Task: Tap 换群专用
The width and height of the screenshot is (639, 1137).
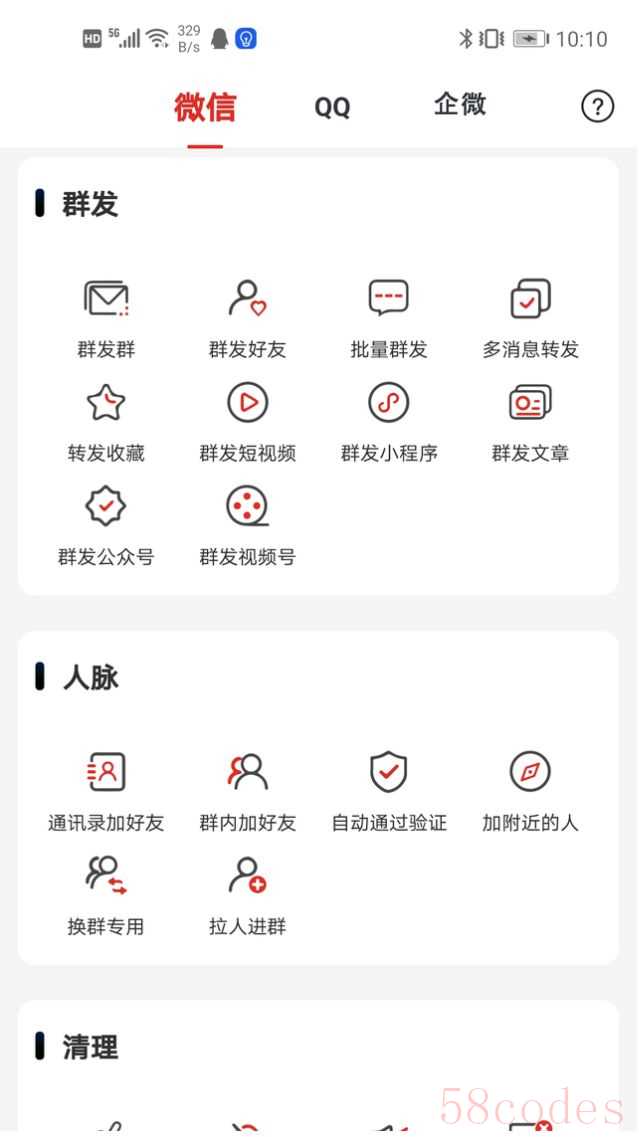Action: [x=106, y=895]
